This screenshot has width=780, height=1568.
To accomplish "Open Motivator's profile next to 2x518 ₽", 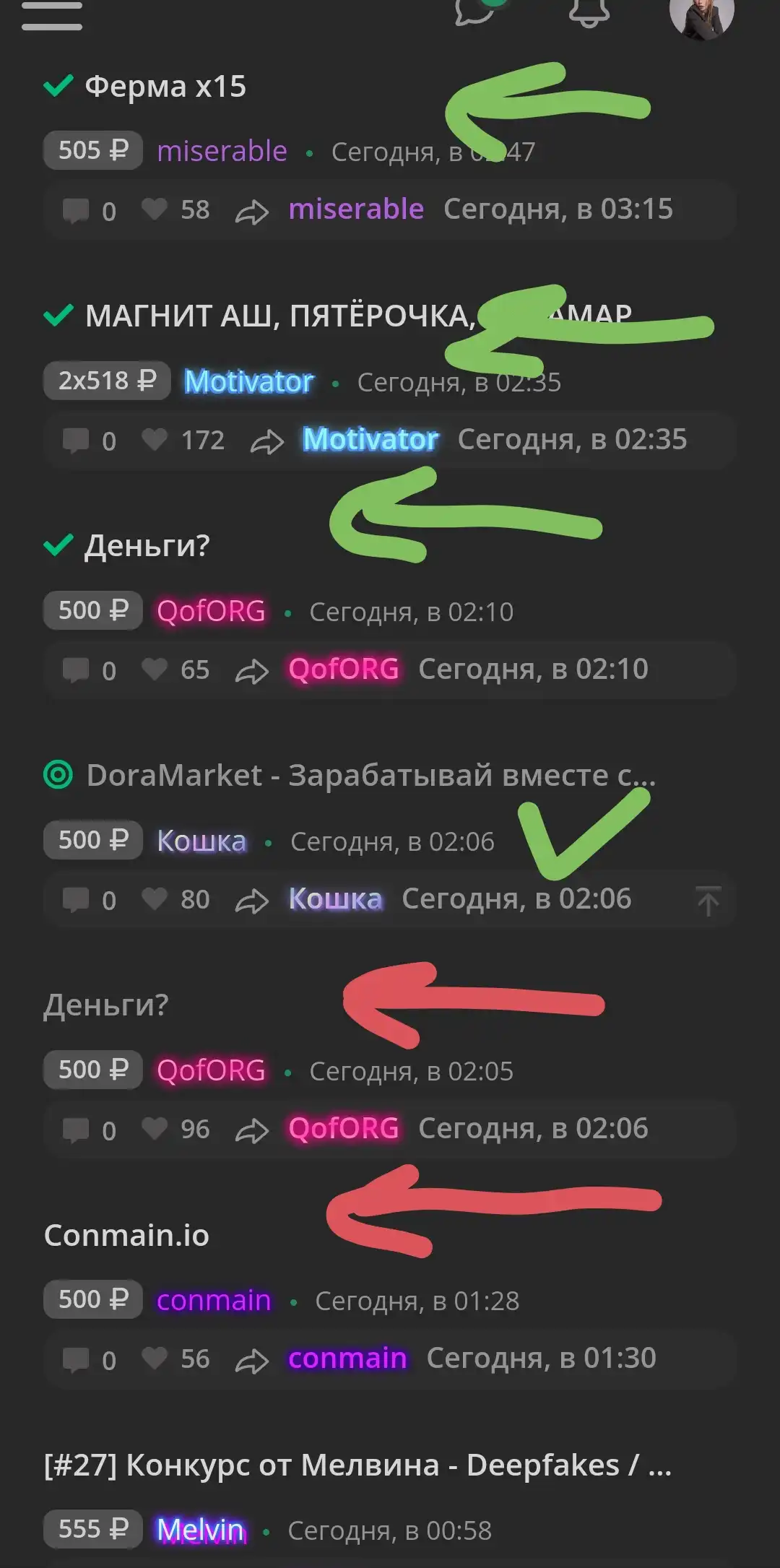I will [248, 381].
